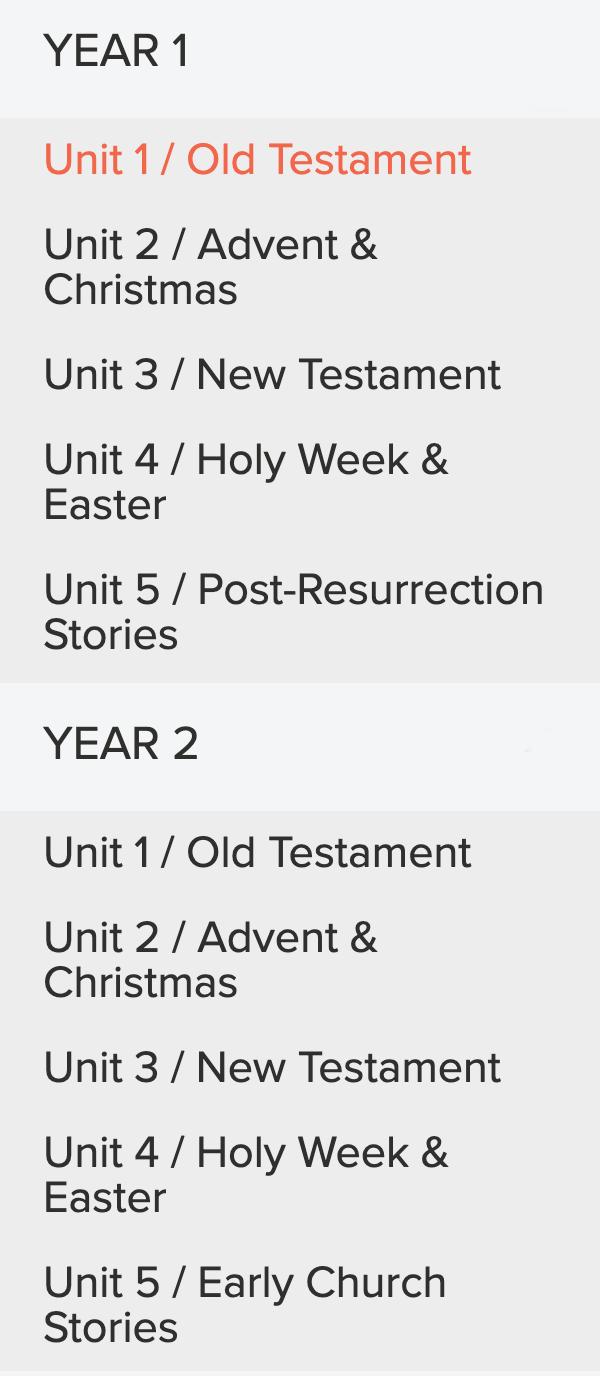Go to Year 1 Unit 3 / New Testament
The image size is (600, 1376).
[272, 375]
